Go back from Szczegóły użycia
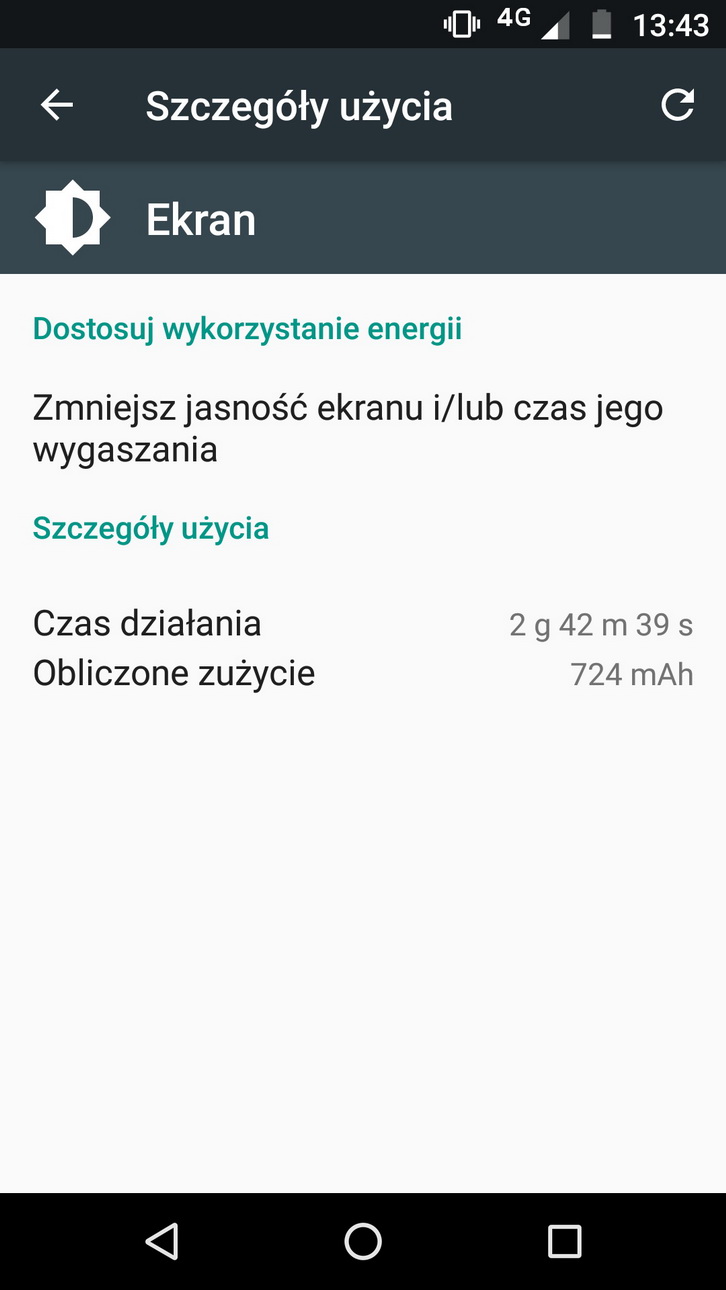The image size is (726, 1290). click(x=57, y=105)
